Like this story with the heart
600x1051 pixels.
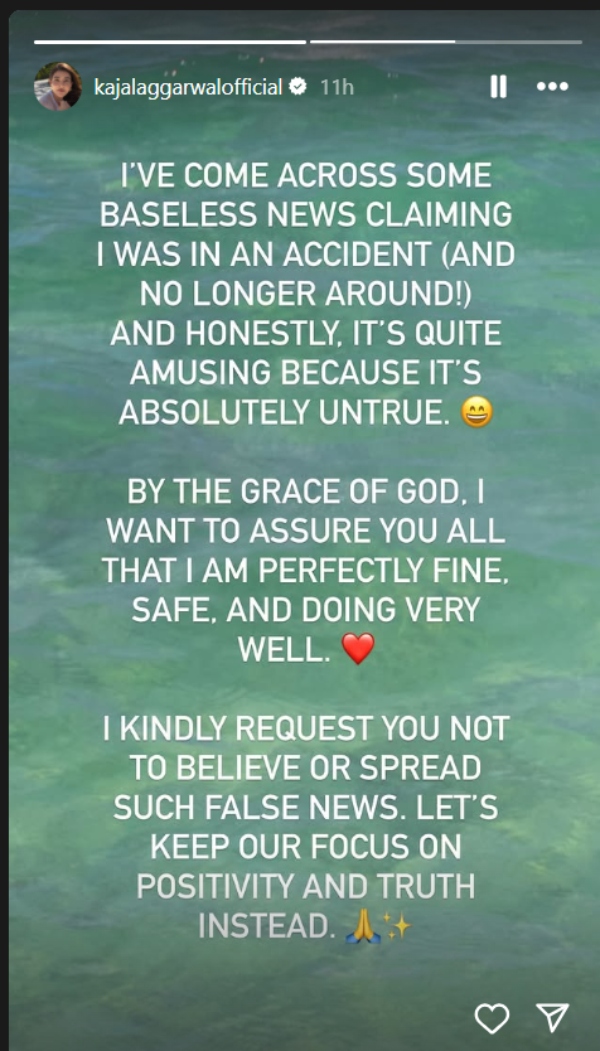[491, 1018]
